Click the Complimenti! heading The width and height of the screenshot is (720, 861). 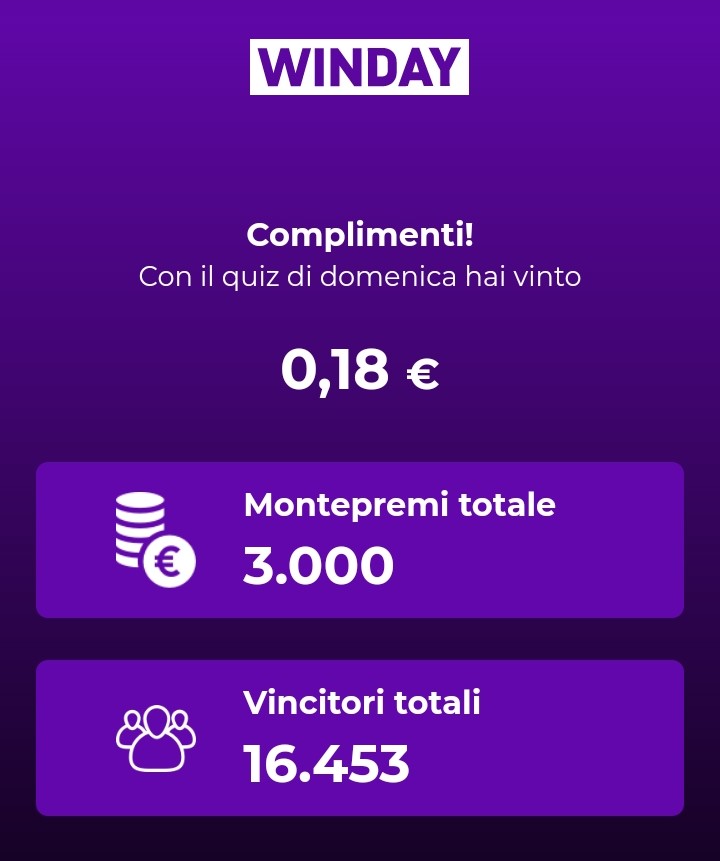click(360, 234)
